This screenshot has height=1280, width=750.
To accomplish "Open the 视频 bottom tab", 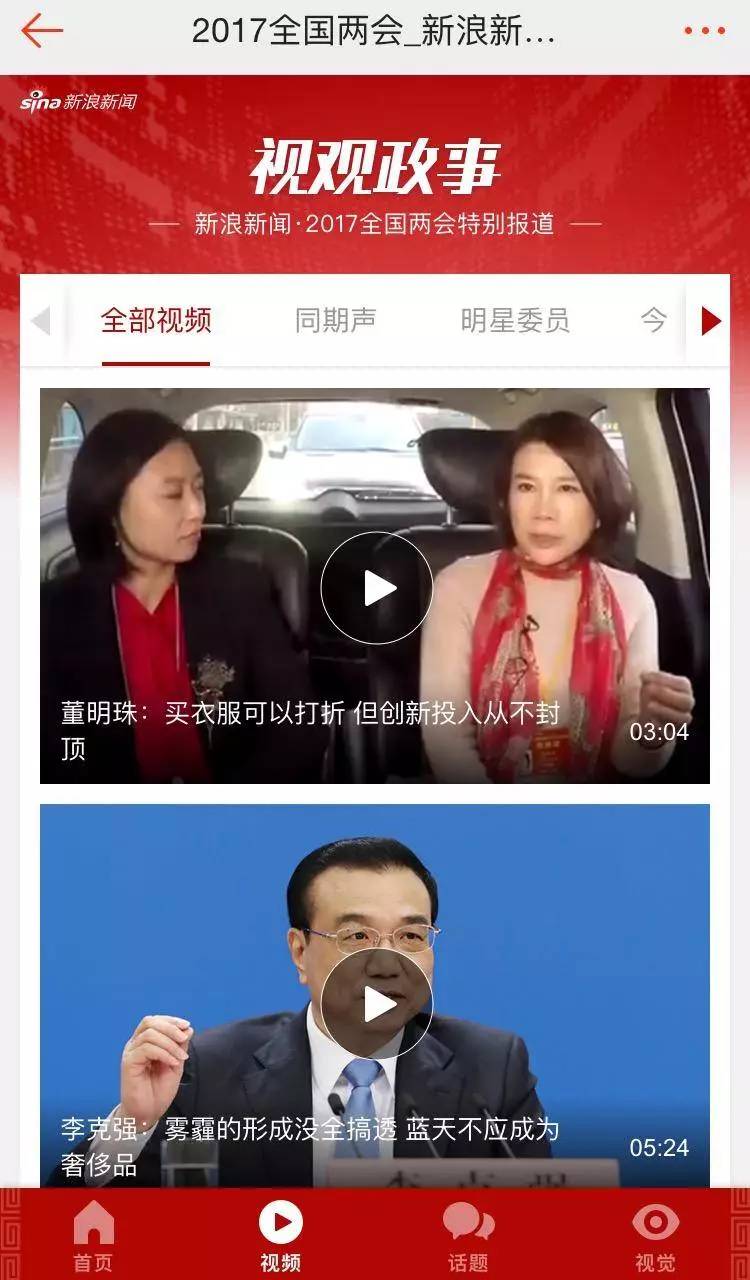I will [280, 1235].
